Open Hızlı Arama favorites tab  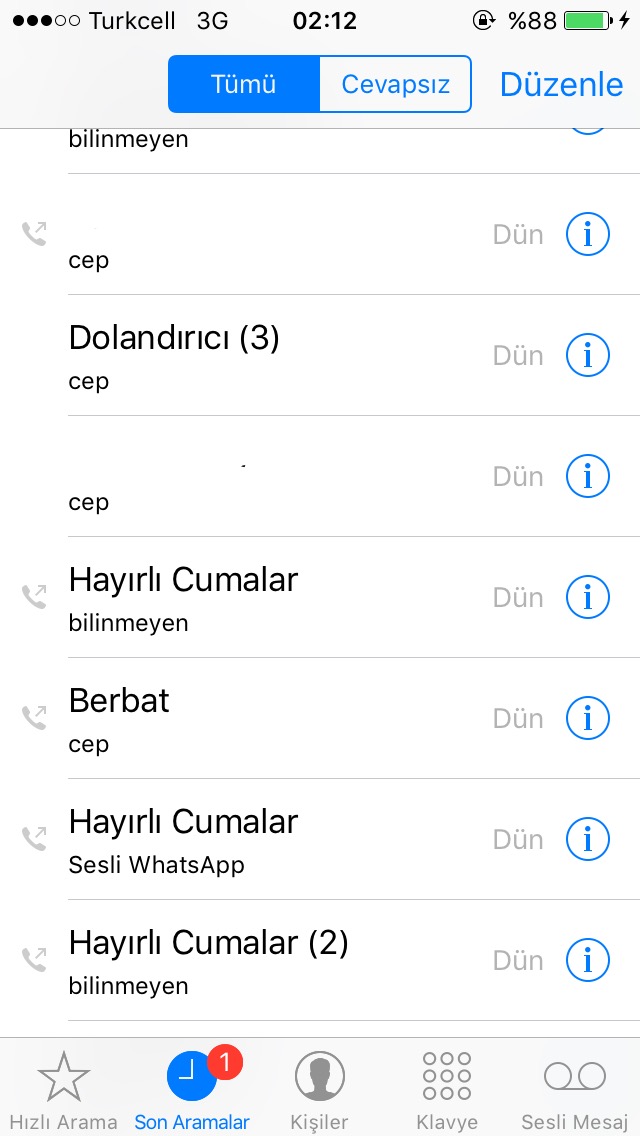click(x=64, y=1088)
